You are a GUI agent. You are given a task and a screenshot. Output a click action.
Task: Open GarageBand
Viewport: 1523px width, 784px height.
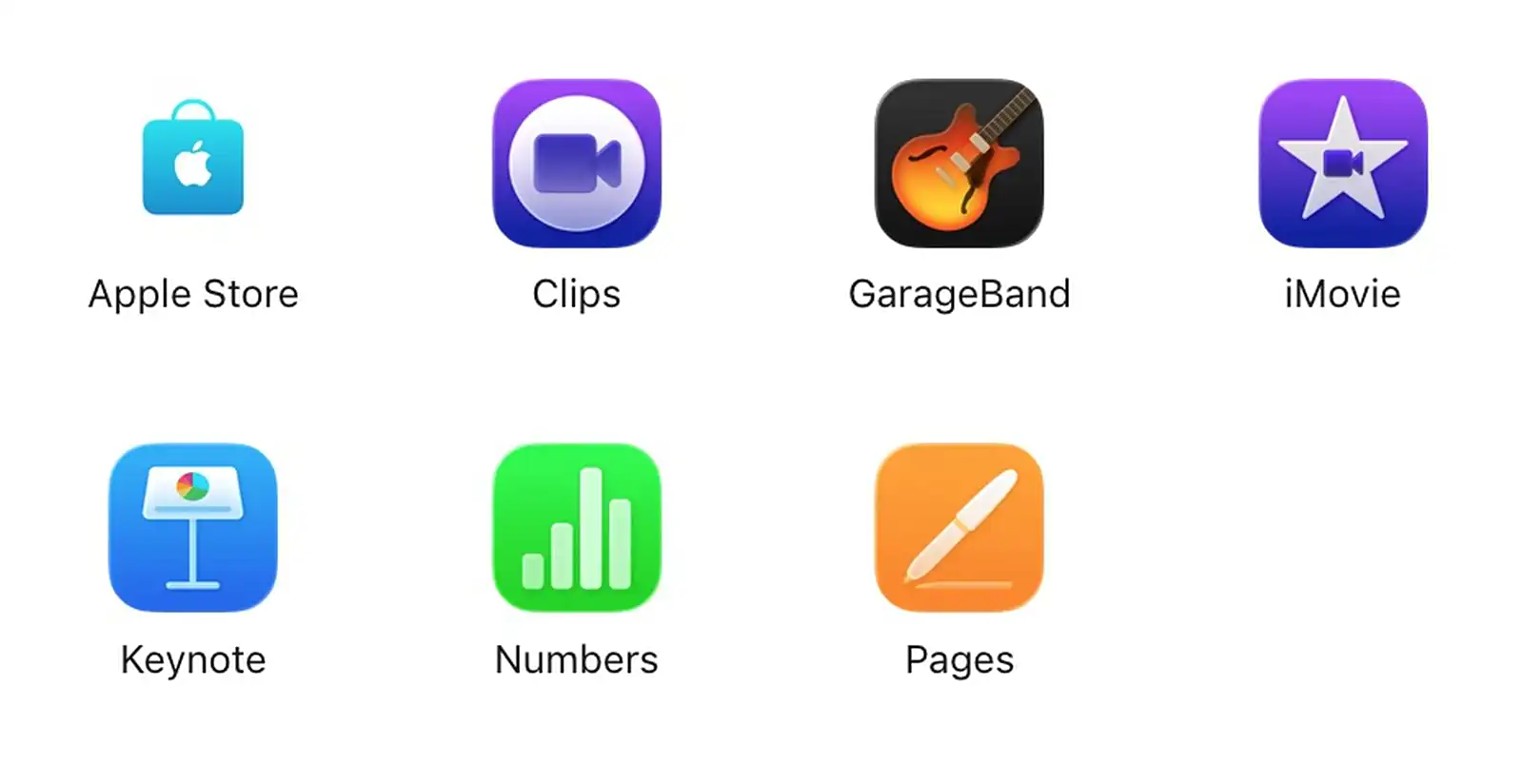coord(959,163)
